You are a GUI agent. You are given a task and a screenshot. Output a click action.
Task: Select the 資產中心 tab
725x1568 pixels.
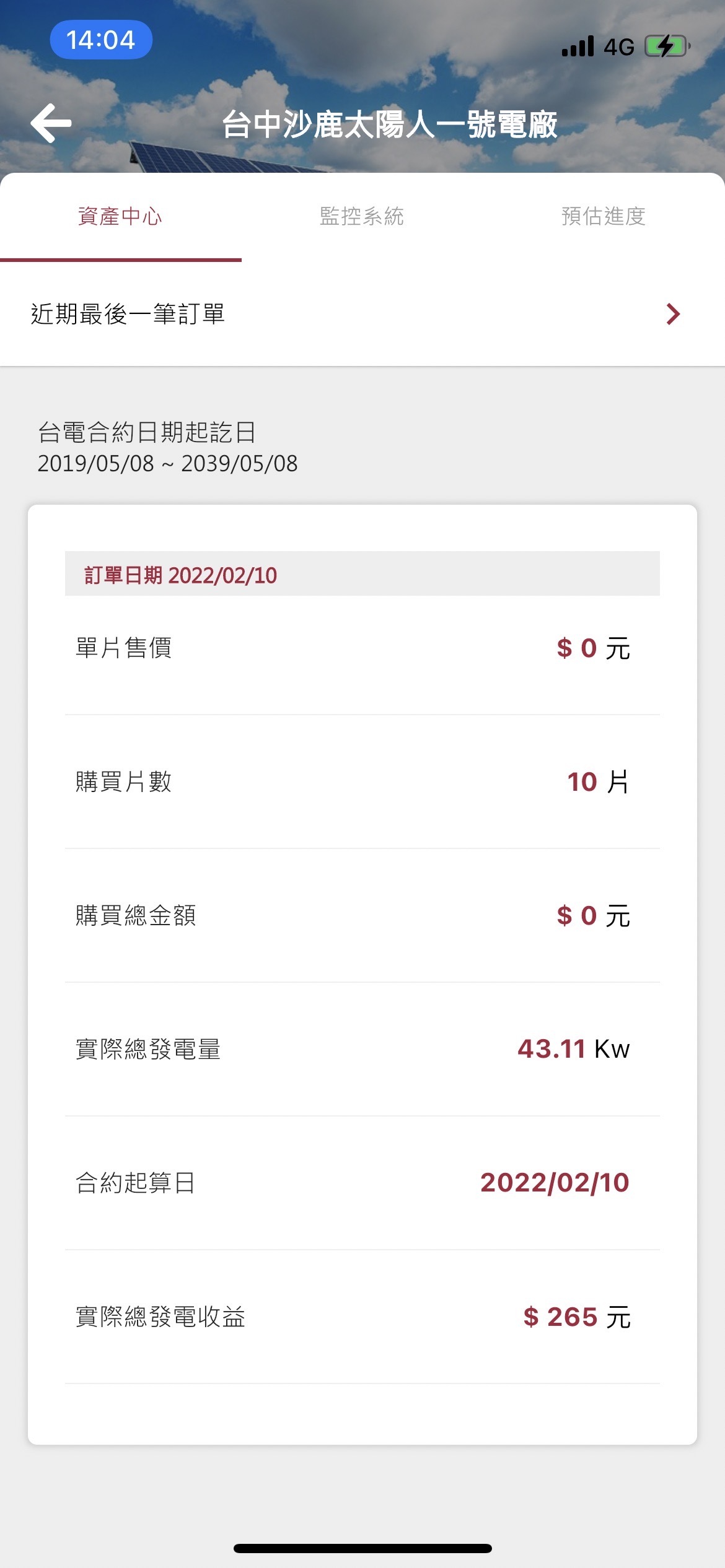click(120, 216)
